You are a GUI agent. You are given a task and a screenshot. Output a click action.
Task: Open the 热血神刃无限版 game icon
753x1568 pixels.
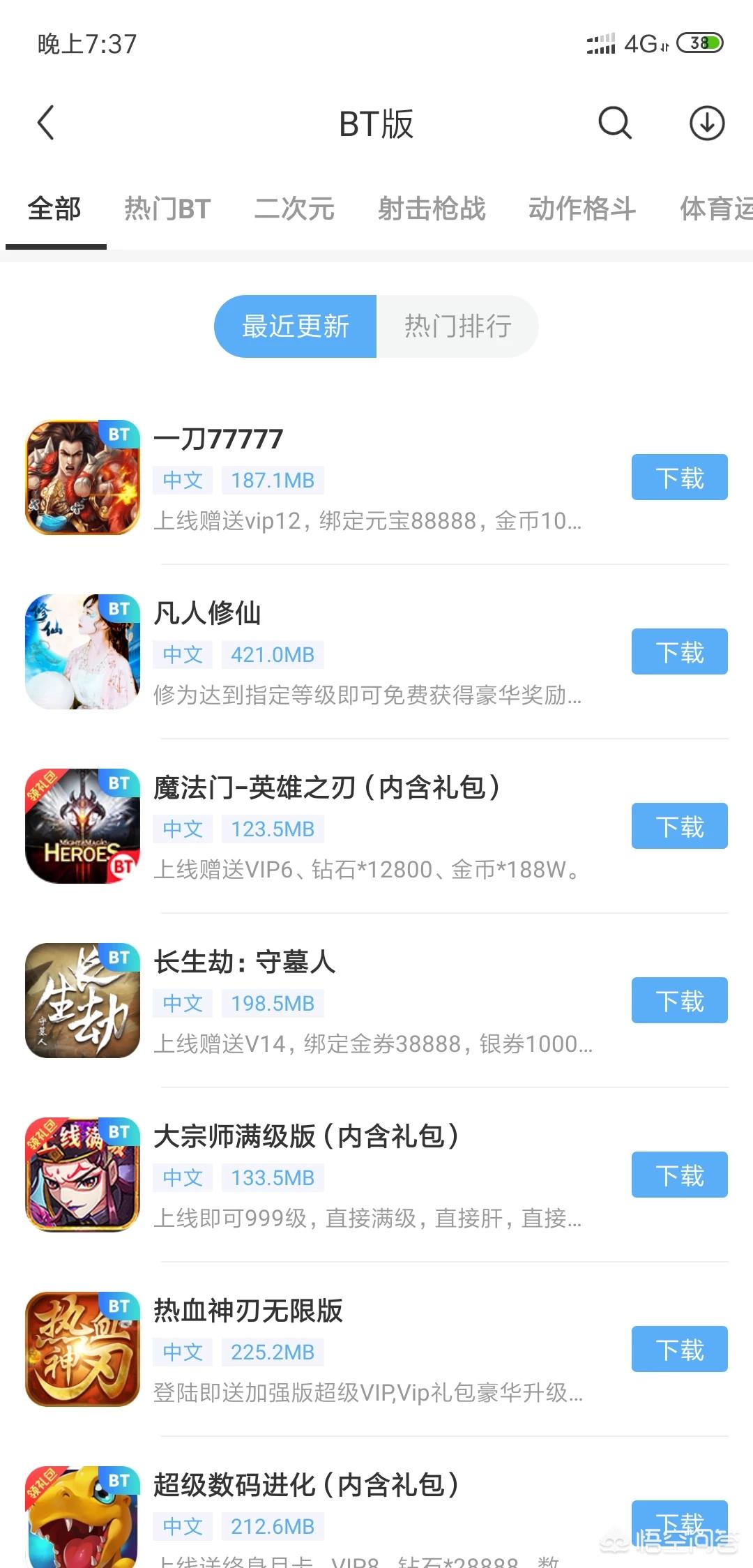coord(82,1350)
